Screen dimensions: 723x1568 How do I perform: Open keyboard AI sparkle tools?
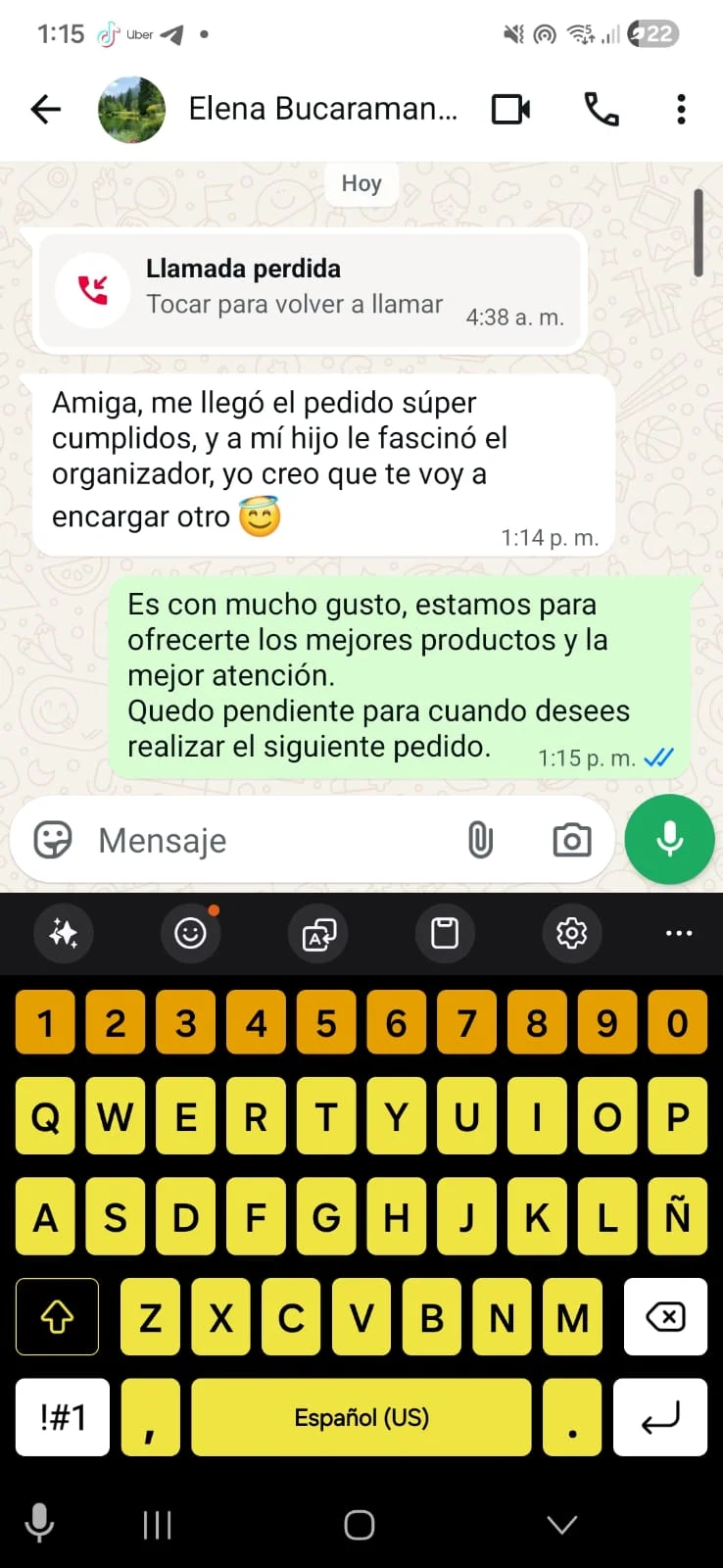(x=64, y=933)
